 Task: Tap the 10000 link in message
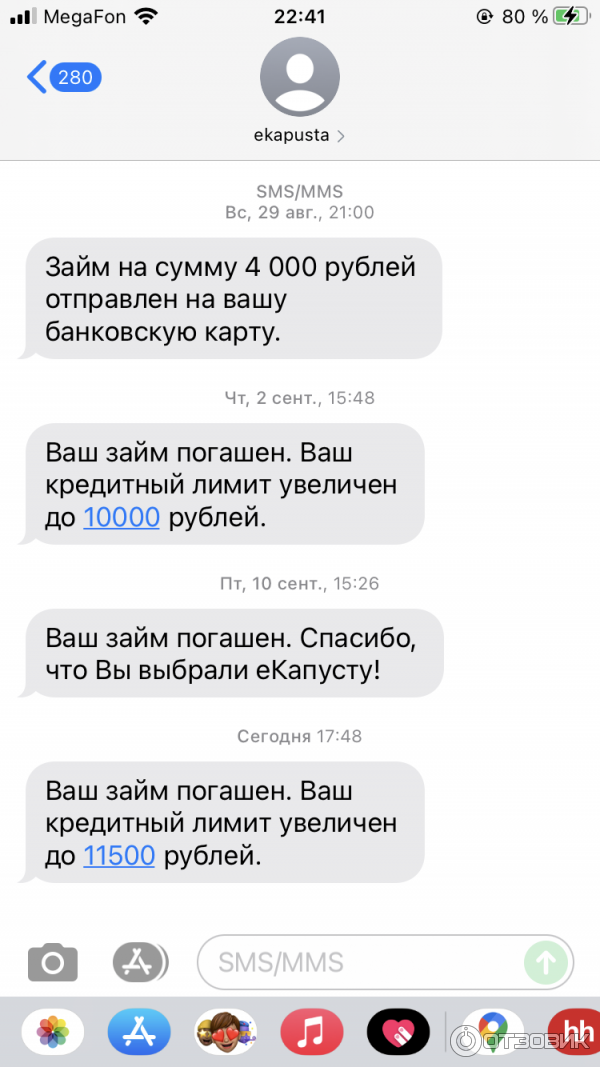click(x=121, y=517)
